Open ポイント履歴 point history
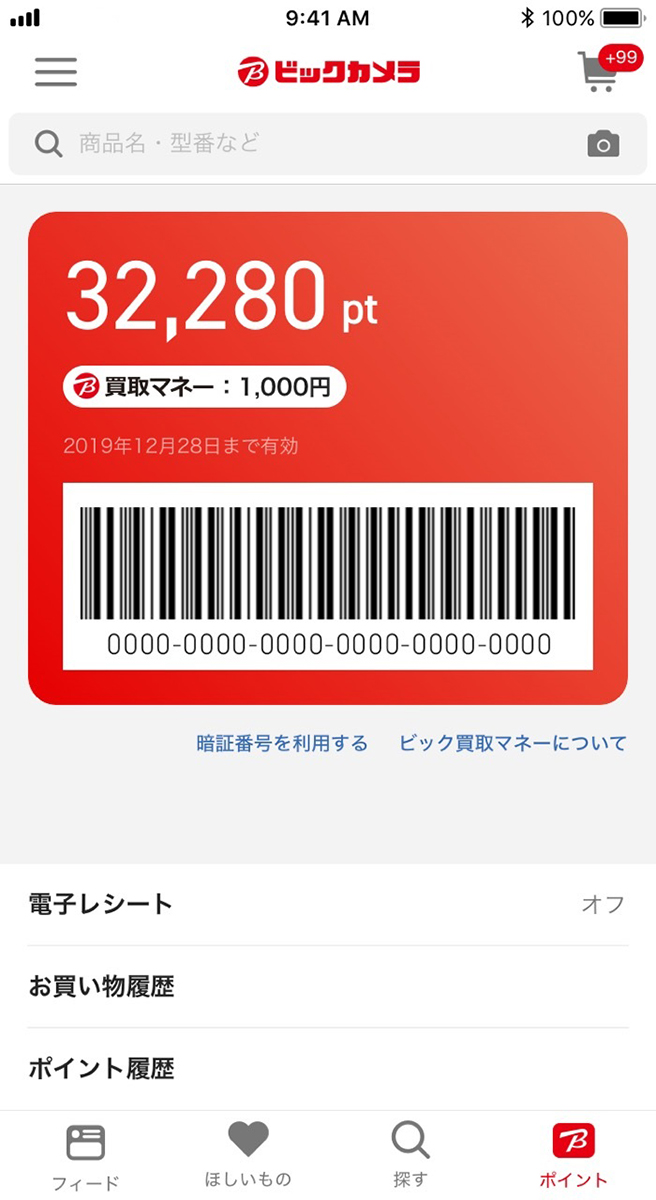Viewport: 656px width, 1200px height. (x=328, y=1069)
